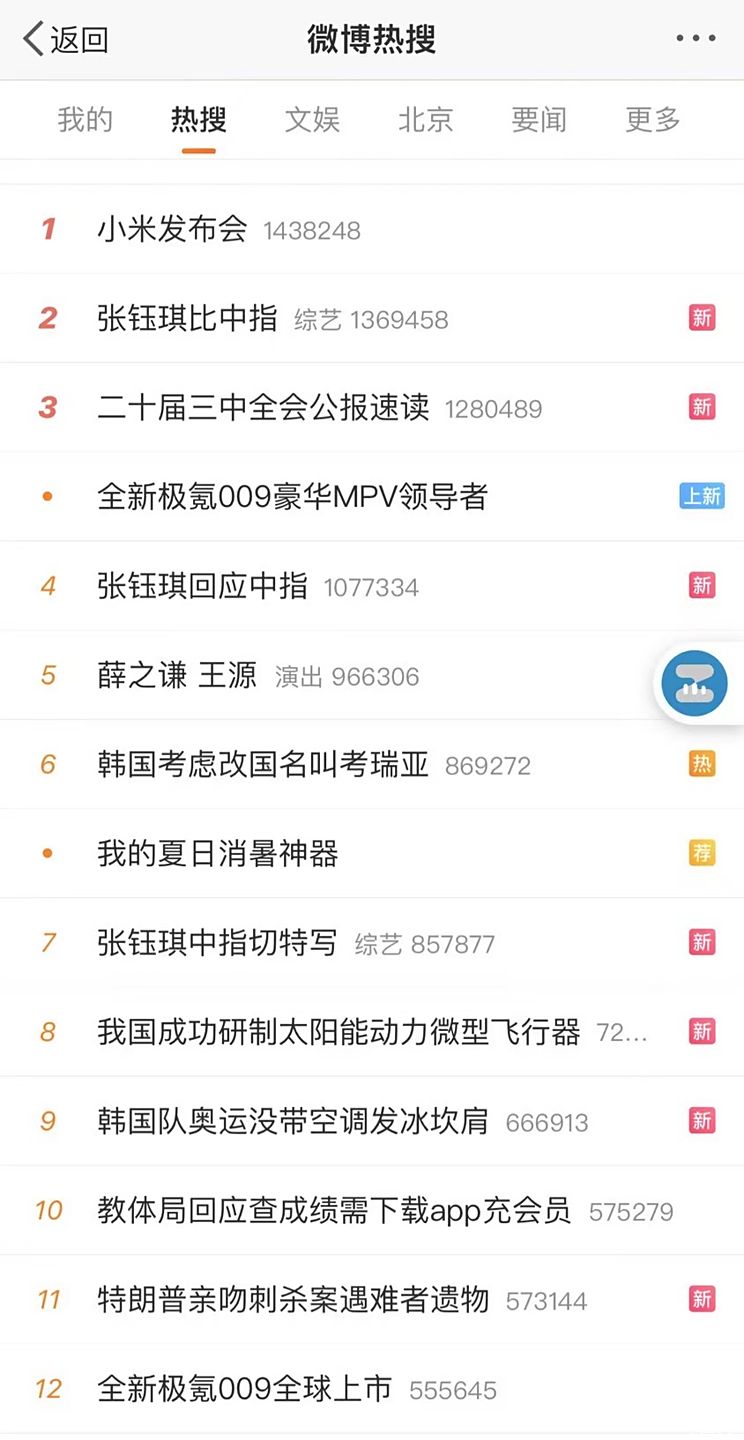744x1440 pixels.
Task: Open 韩国考虑改国名叫考瑞亚 topic
Action: (x=372, y=764)
